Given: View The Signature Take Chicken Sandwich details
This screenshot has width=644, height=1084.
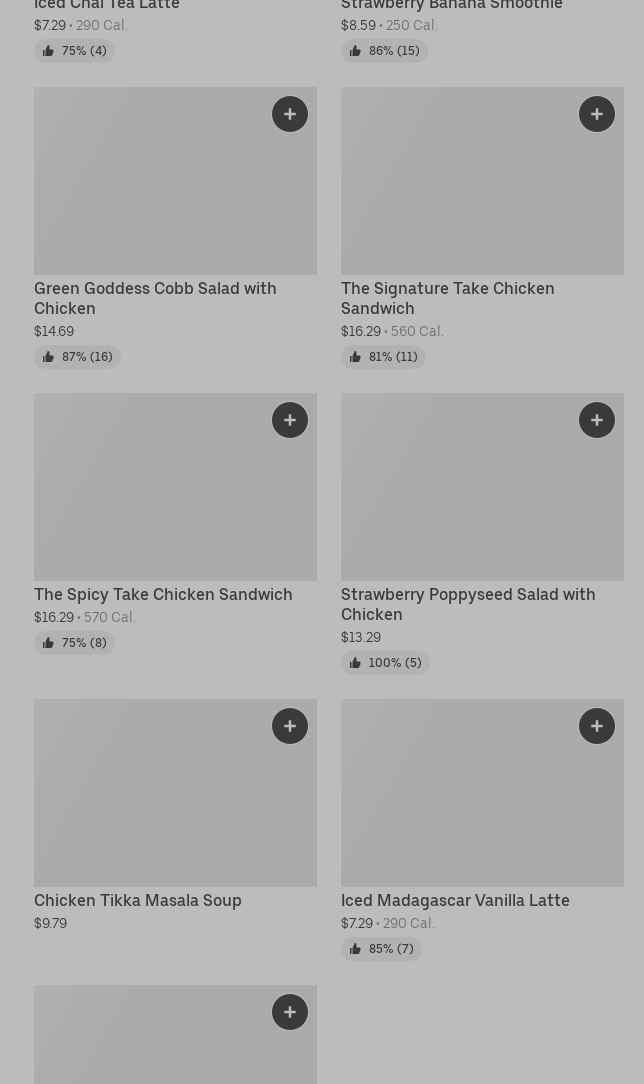Looking at the screenshot, I should click(x=447, y=298).
